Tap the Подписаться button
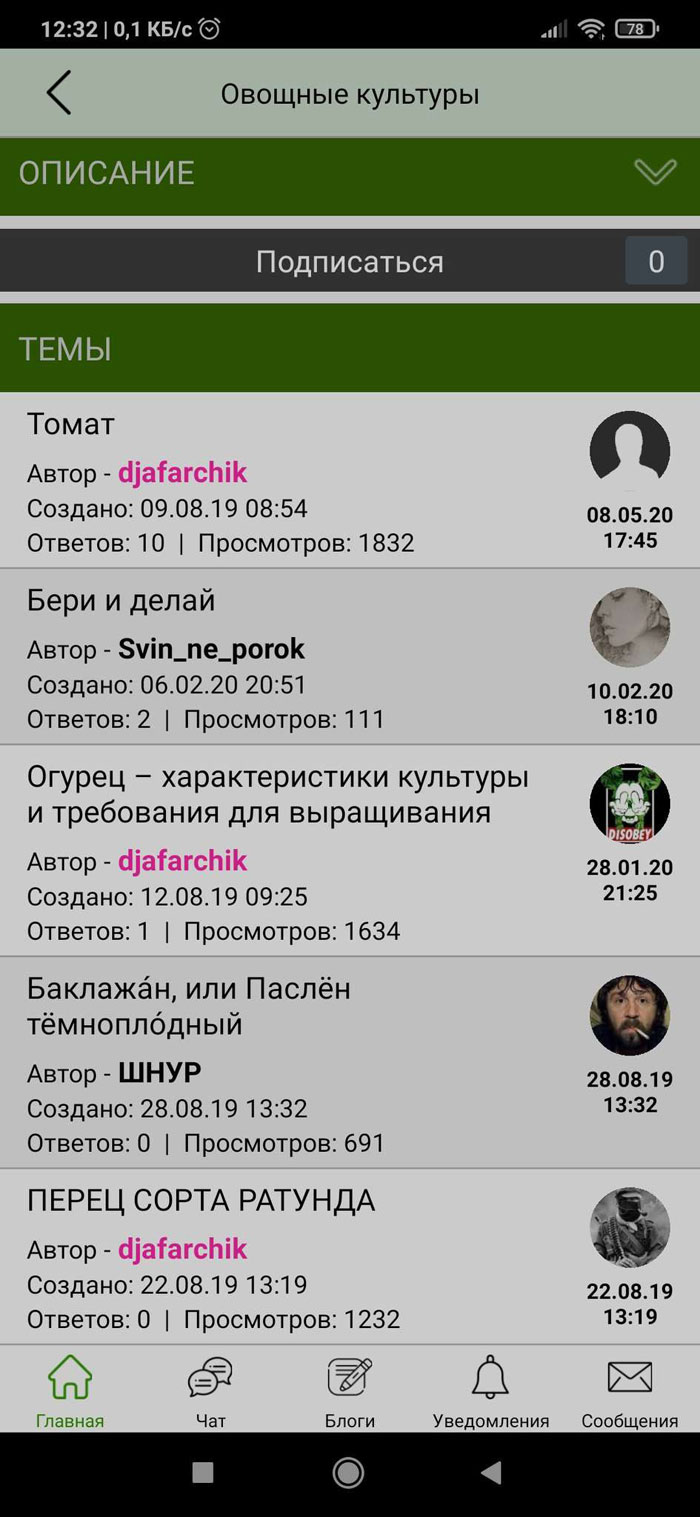 349,262
